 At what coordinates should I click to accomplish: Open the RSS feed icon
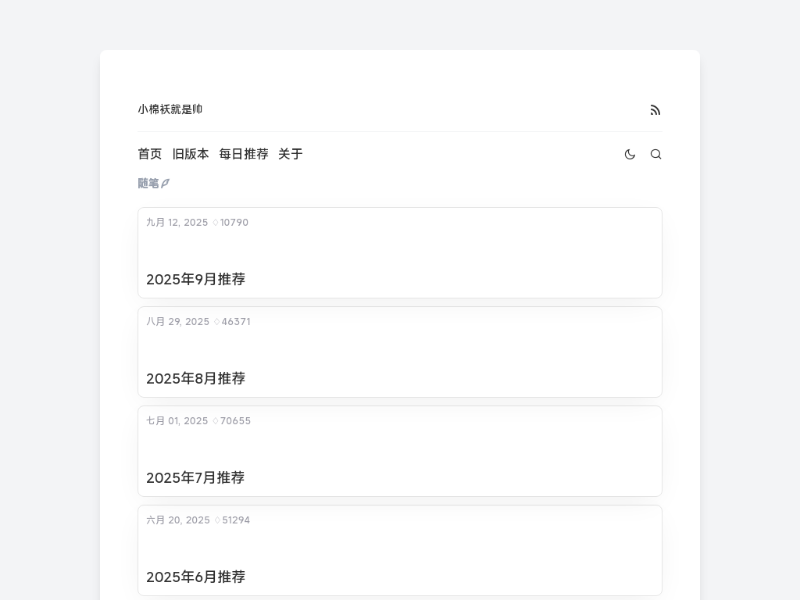(655, 110)
